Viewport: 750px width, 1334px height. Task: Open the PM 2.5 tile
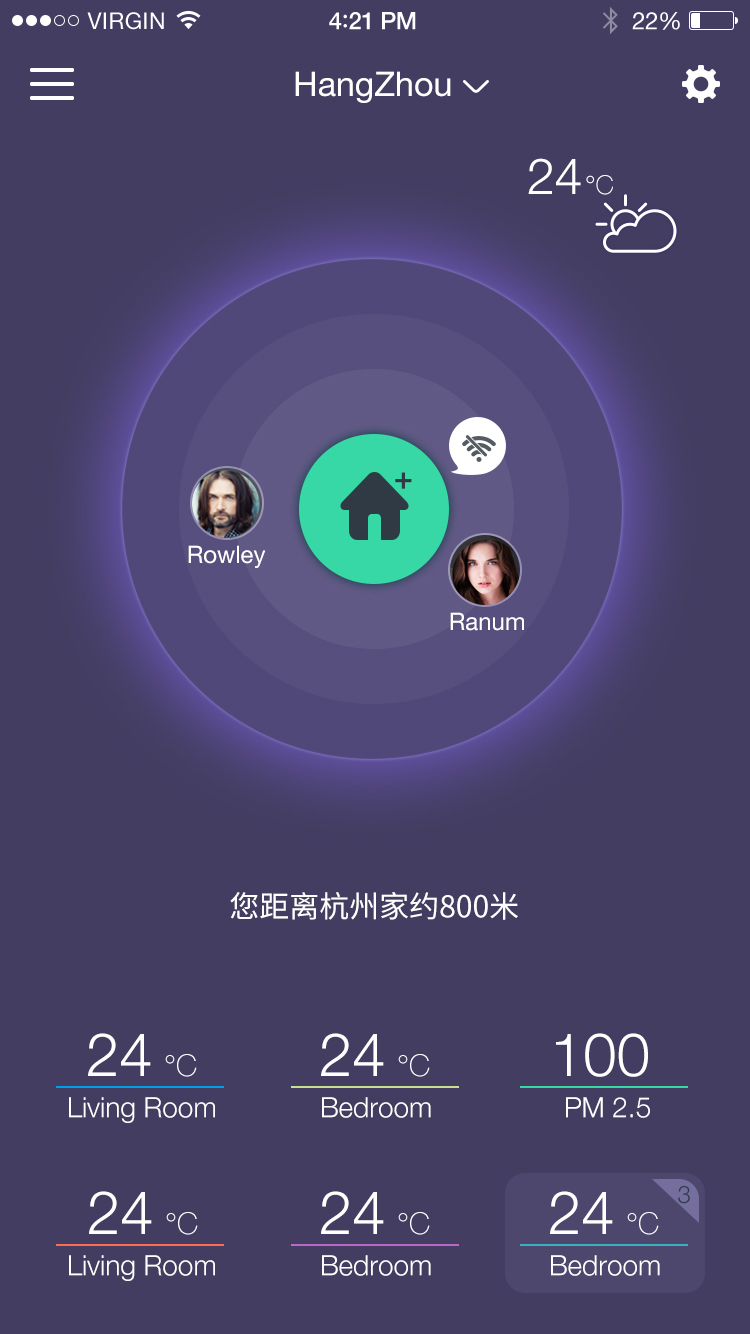[604, 1075]
